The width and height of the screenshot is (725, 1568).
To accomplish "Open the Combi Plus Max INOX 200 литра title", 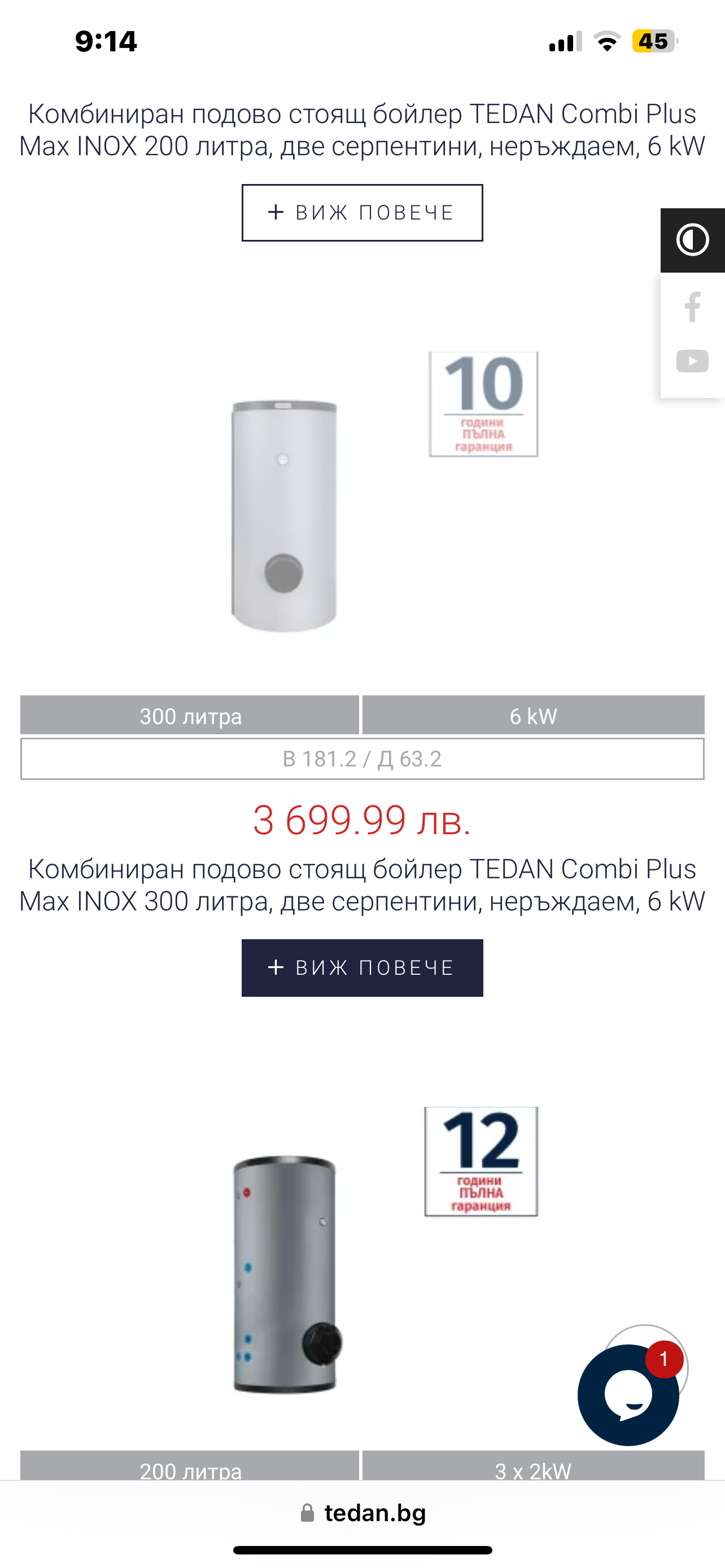I will 362,130.
